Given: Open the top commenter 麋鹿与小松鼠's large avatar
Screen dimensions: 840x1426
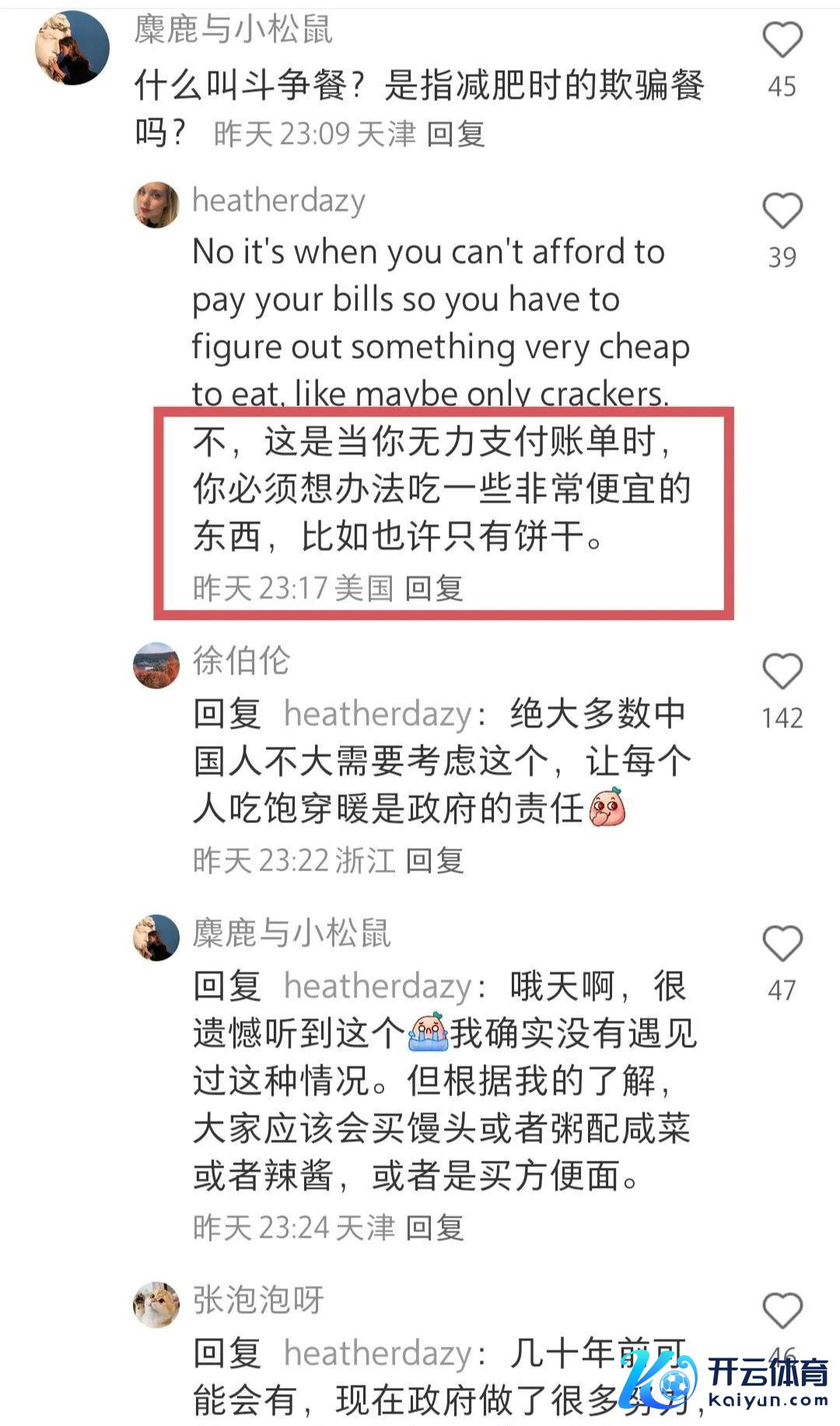Looking at the screenshot, I should coord(72,47).
